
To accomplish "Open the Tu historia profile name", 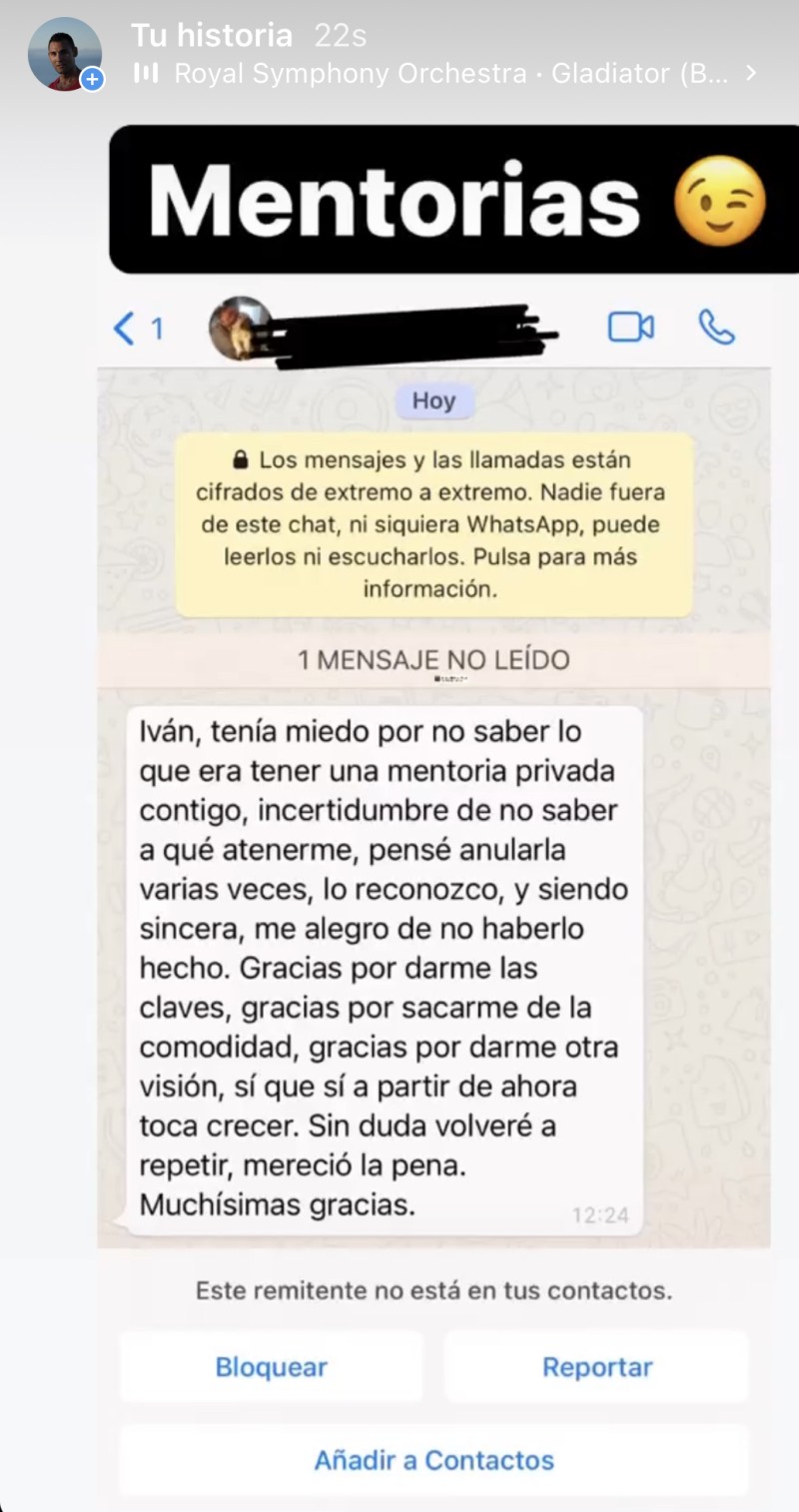I will [x=212, y=36].
